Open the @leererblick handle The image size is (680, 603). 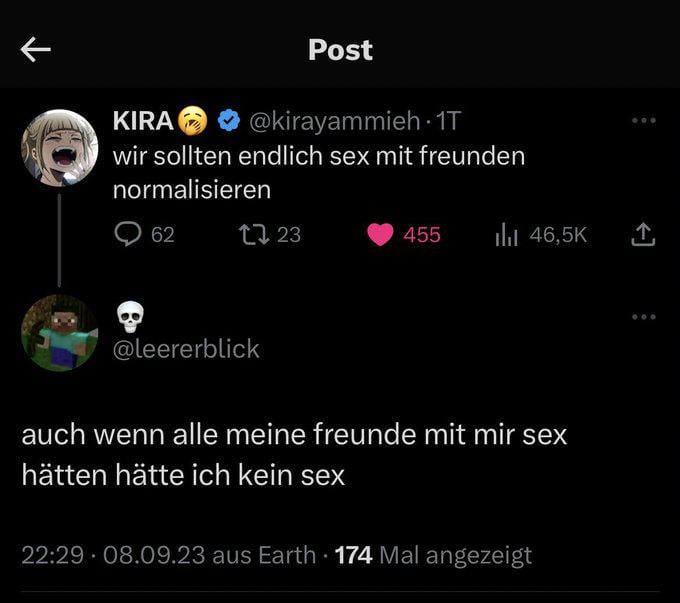pyautogui.click(x=186, y=348)
